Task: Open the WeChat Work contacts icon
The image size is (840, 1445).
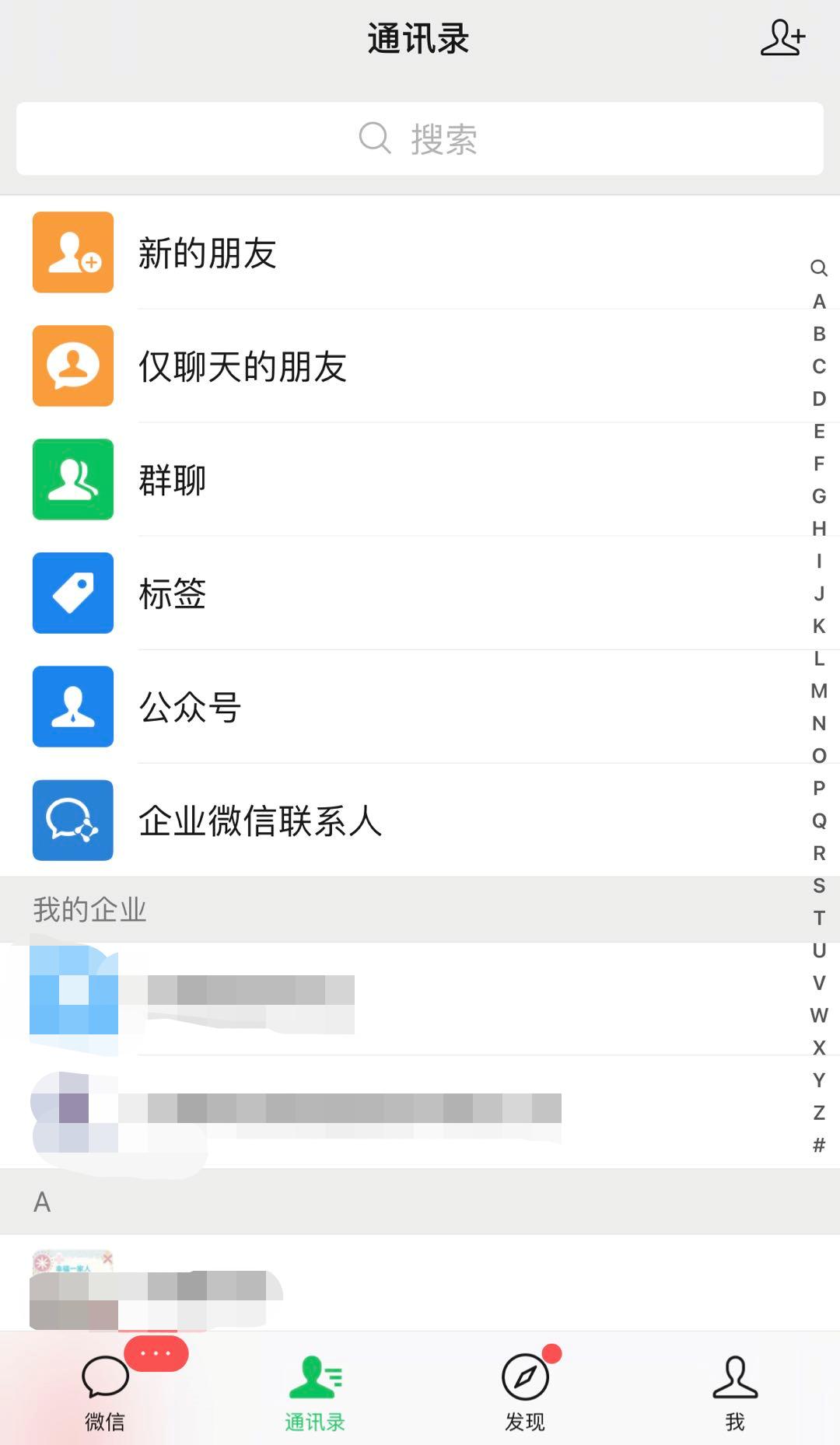Action: (72, 820)
